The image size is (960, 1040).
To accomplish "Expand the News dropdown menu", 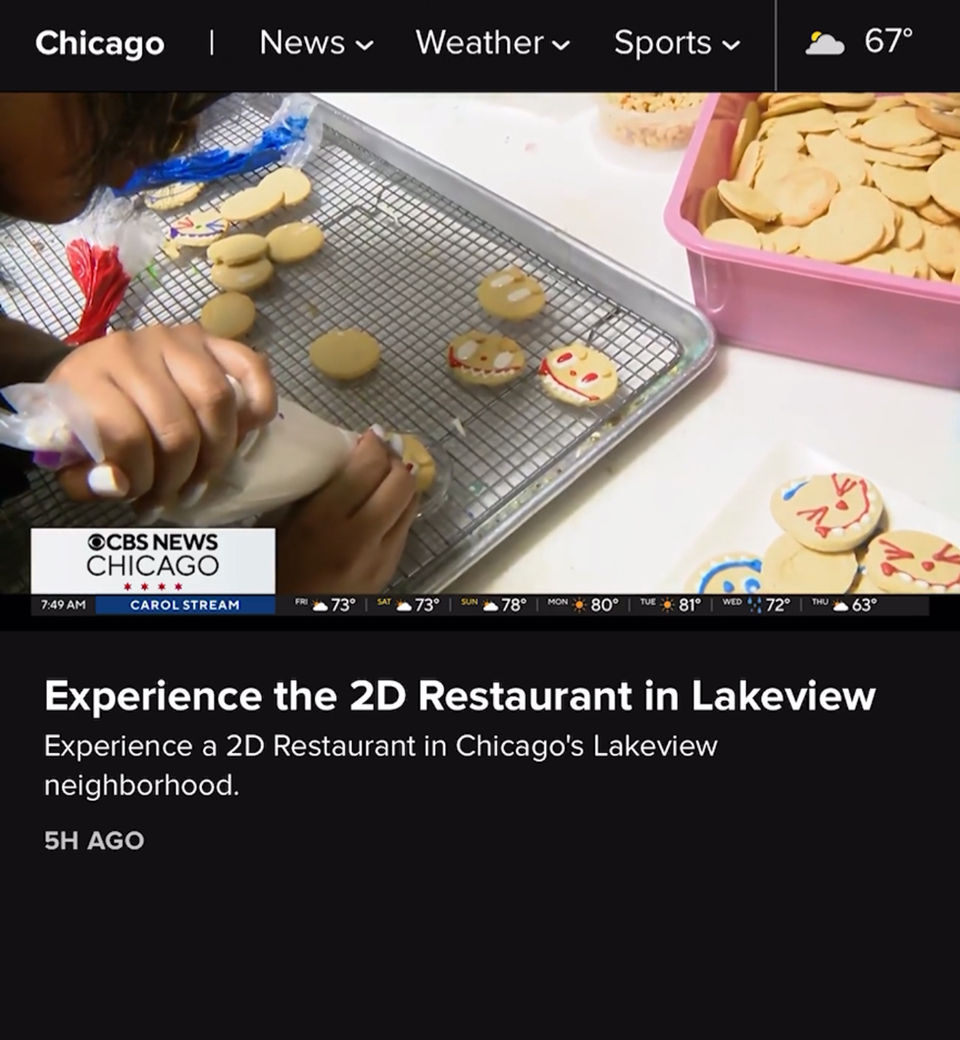I will 315,43.
